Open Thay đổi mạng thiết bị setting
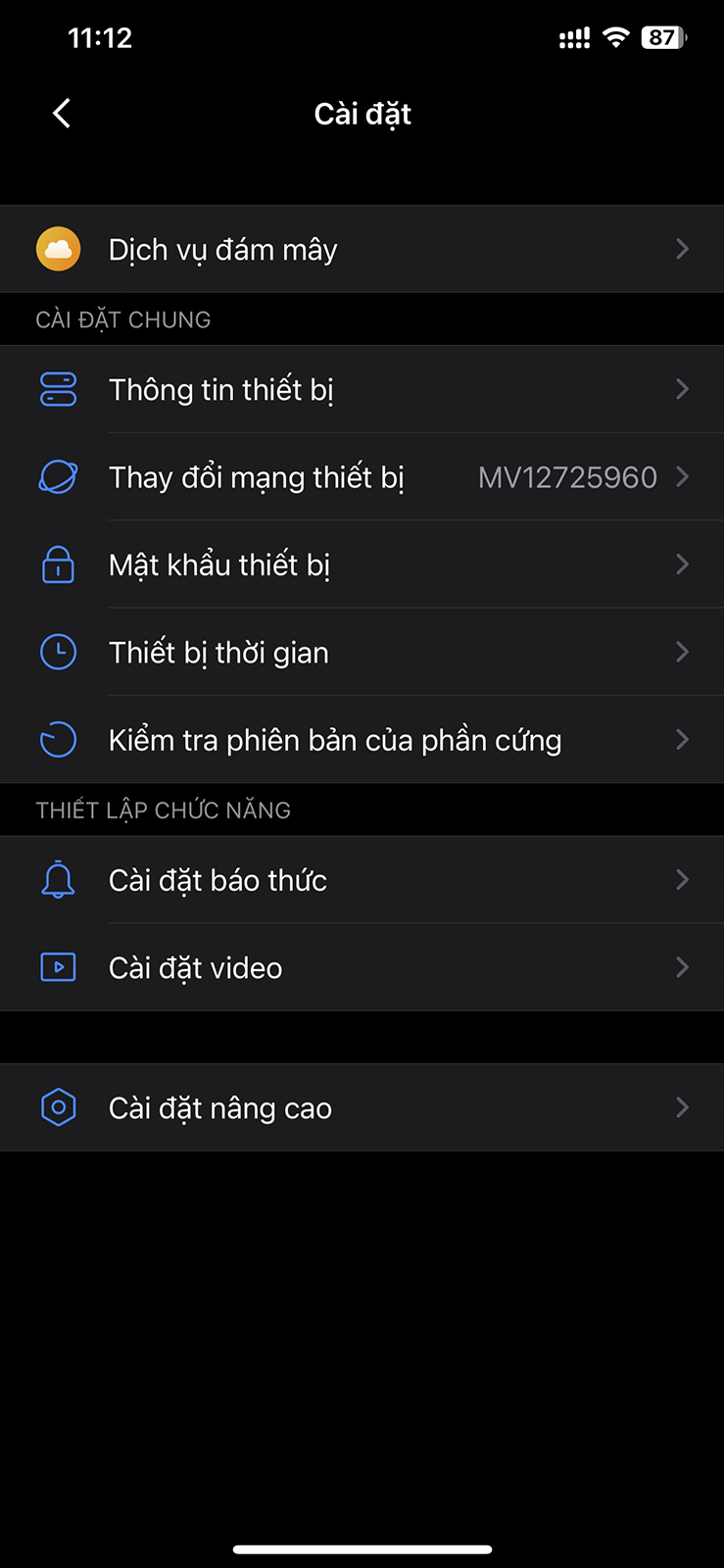The width and height of the screenshot is (724, 1568). pyautogui.click(x=362, y=477)
